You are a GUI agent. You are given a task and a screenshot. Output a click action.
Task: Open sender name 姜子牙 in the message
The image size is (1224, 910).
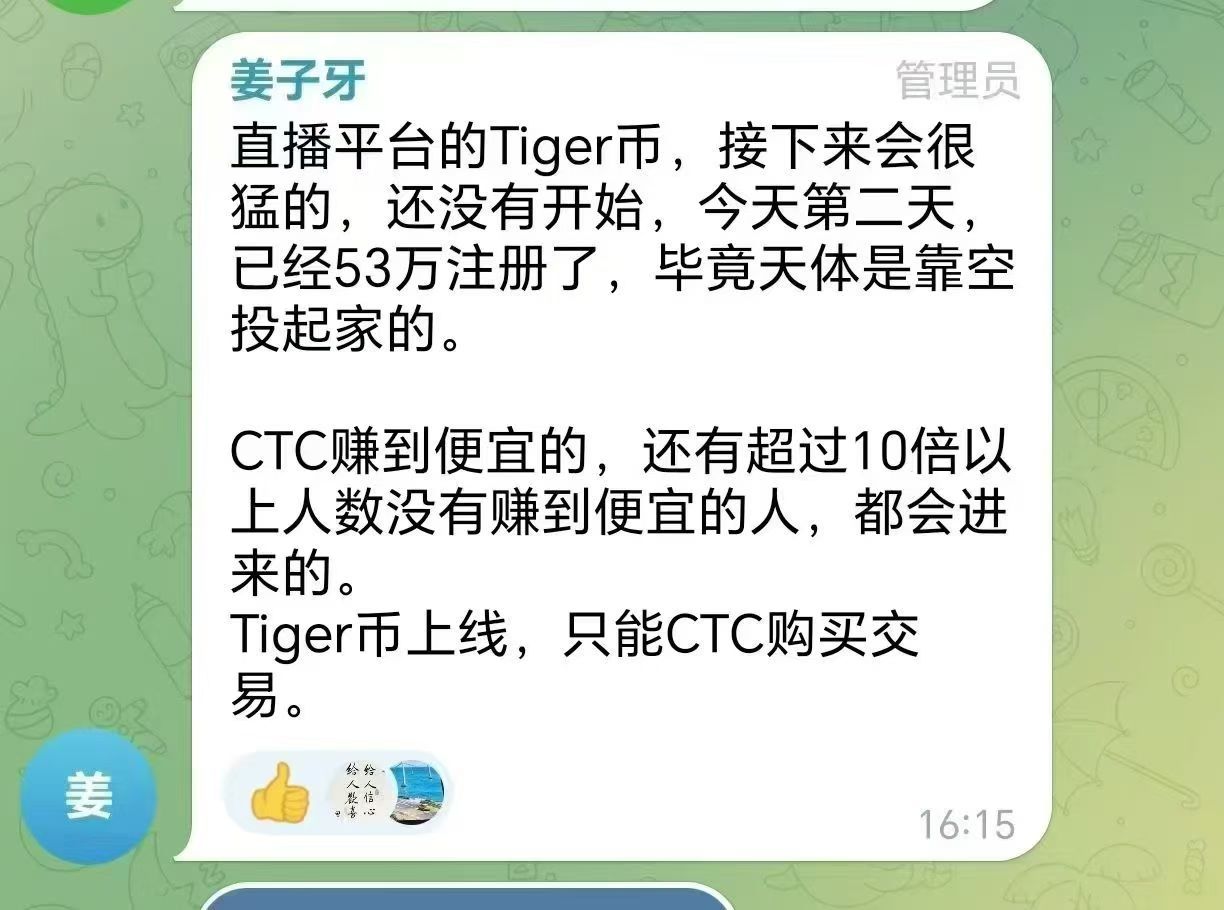(x=298, y=81)
